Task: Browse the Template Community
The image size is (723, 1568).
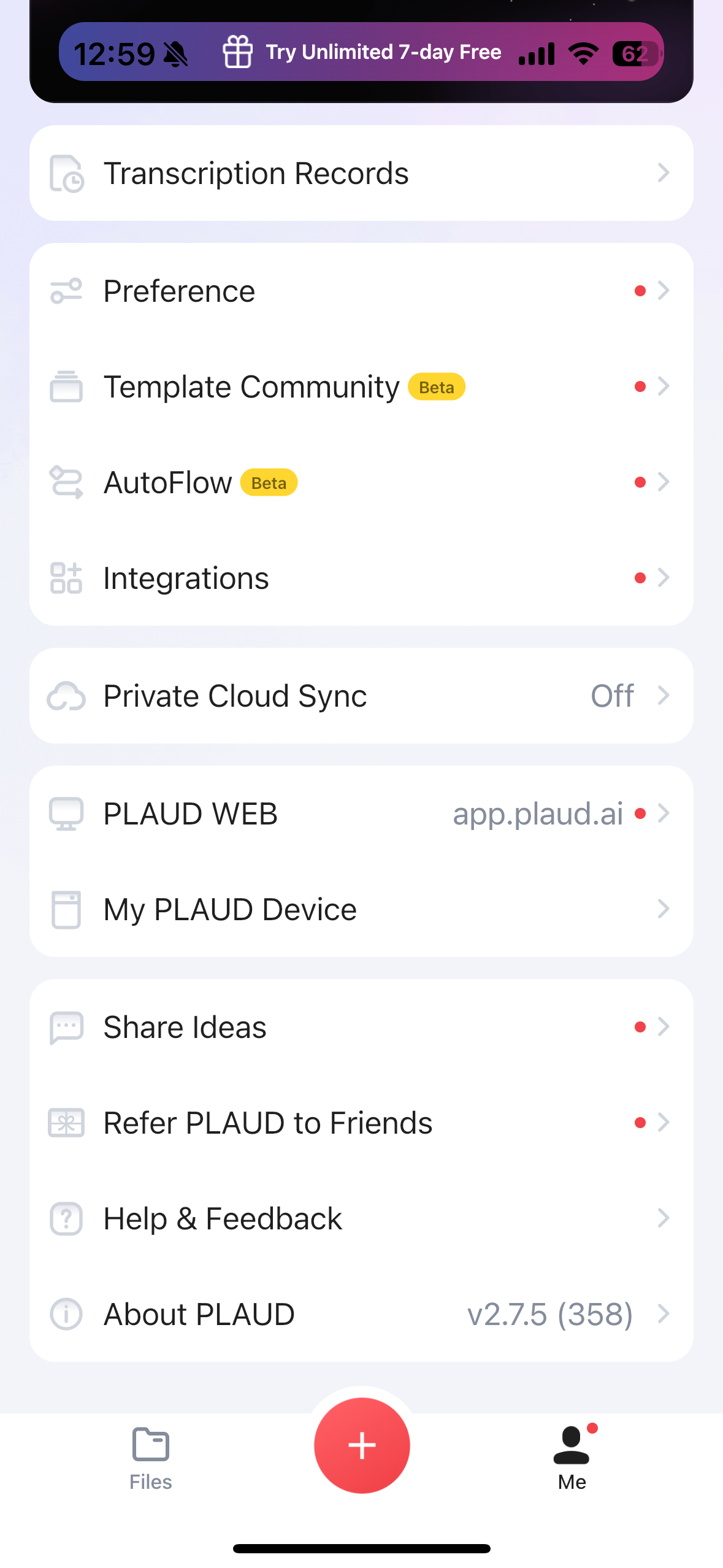Action: tap(361, 386)
